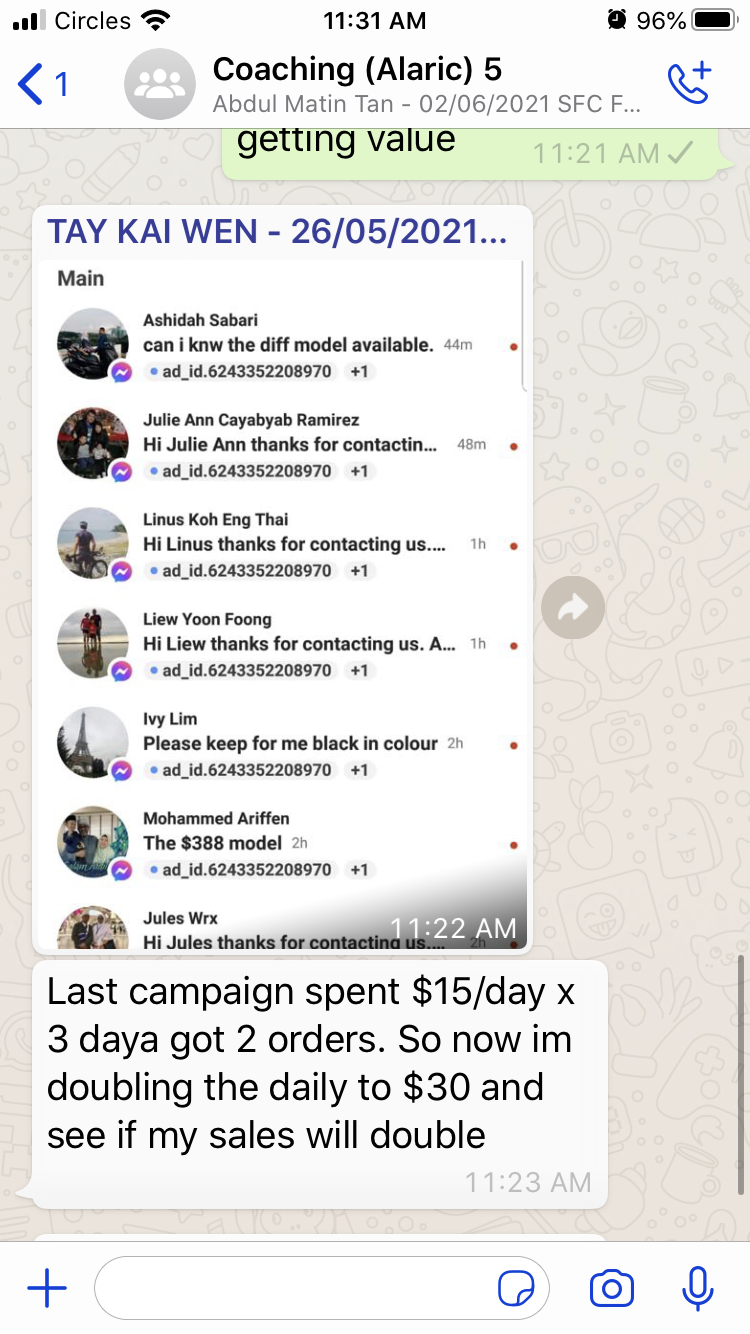Go back to the chats list

(x=42, y=84)
